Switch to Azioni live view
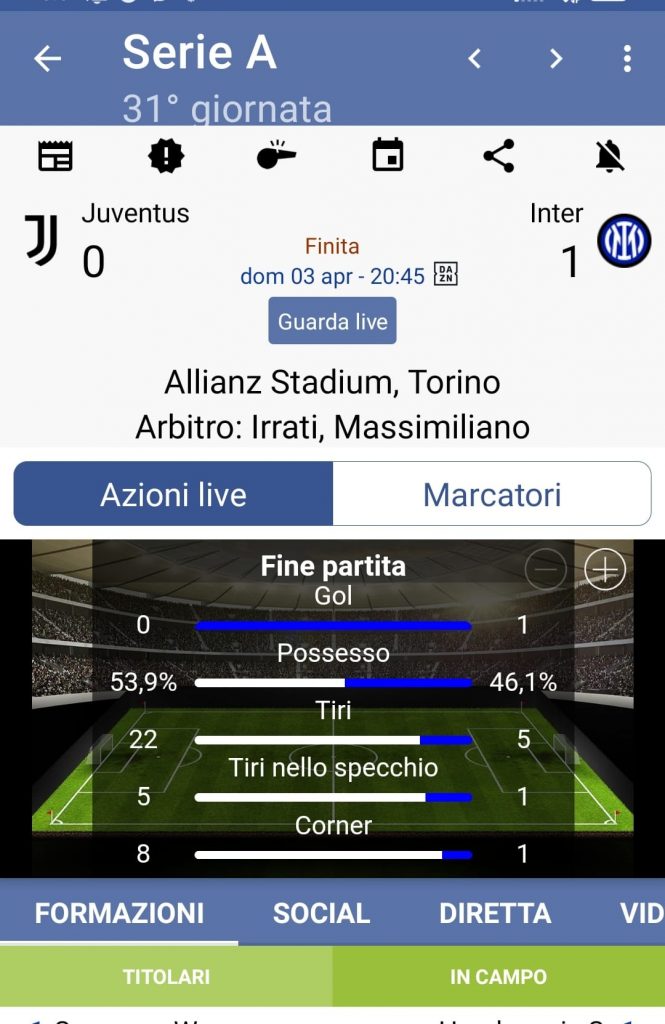This screenshot has height=1024, width=665. [173, 494]
